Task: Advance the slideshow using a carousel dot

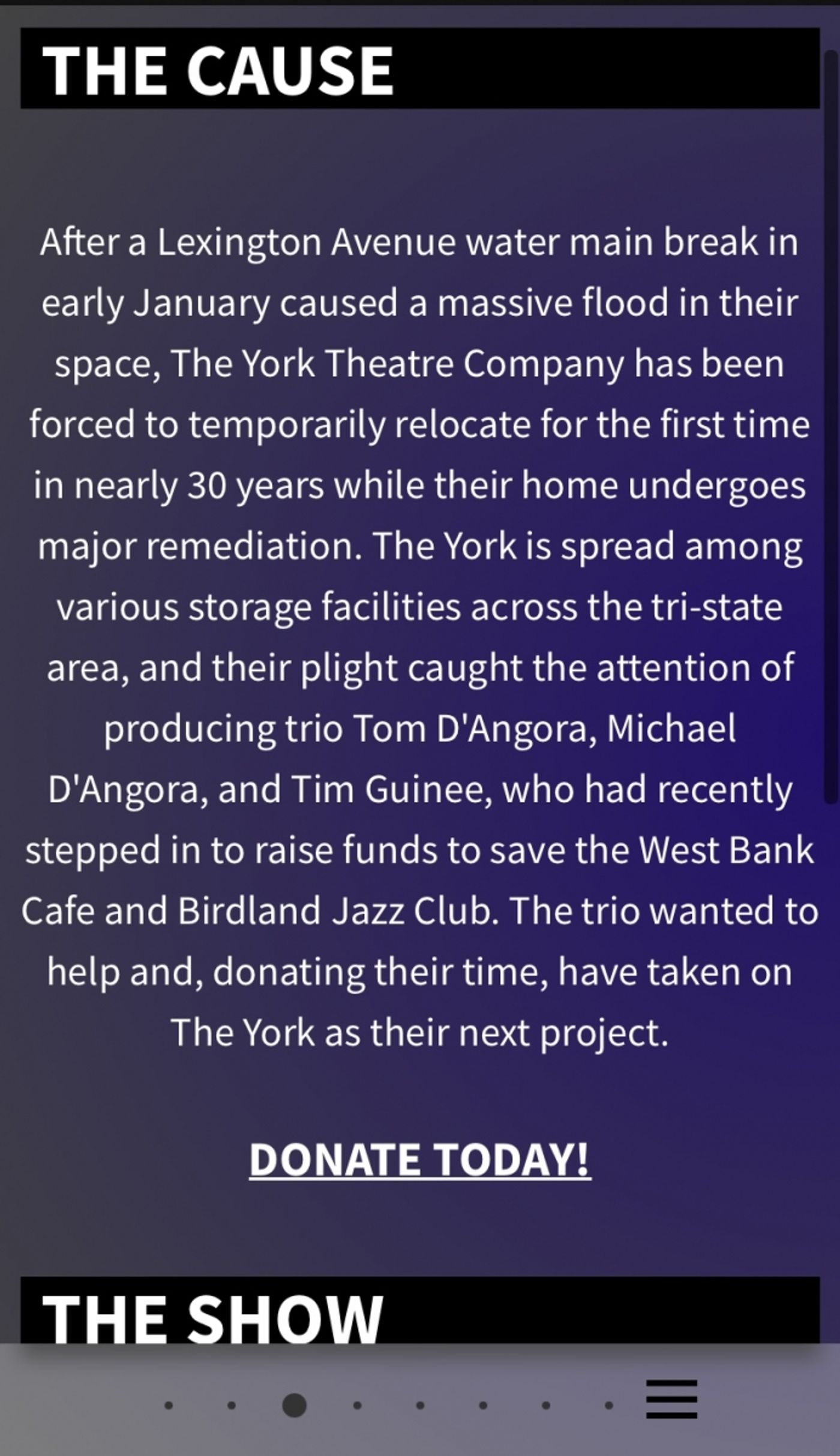Action: tap(356, 1405)
